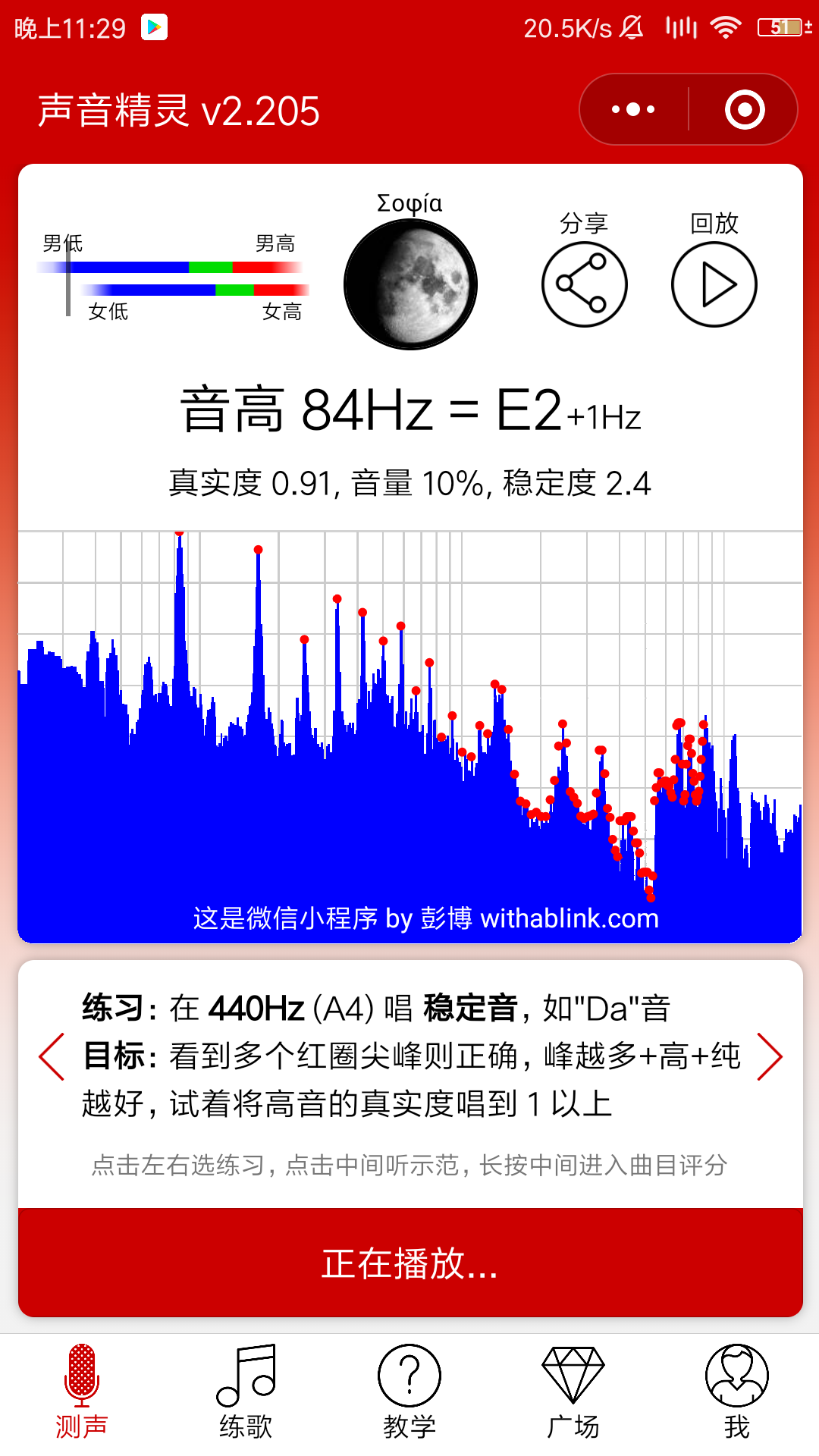
Task: Tap the 分享 share icon
Action: 584,284
